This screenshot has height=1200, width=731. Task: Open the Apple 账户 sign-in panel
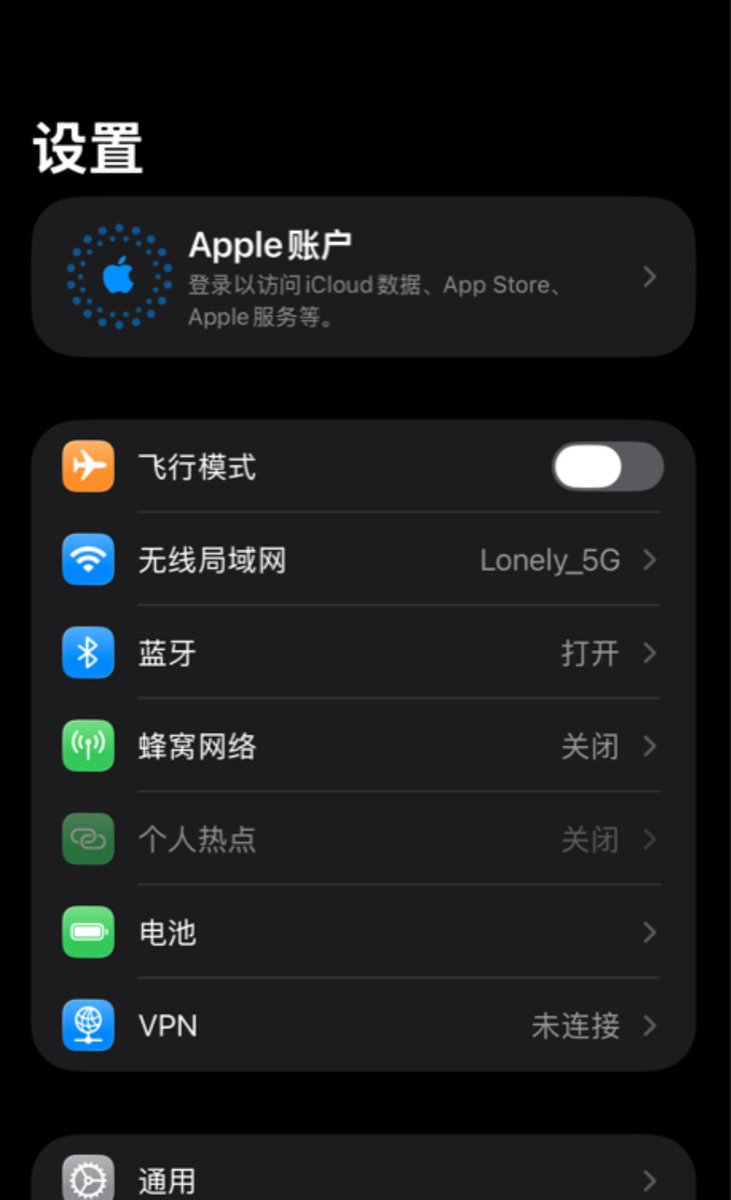[365, 277]
